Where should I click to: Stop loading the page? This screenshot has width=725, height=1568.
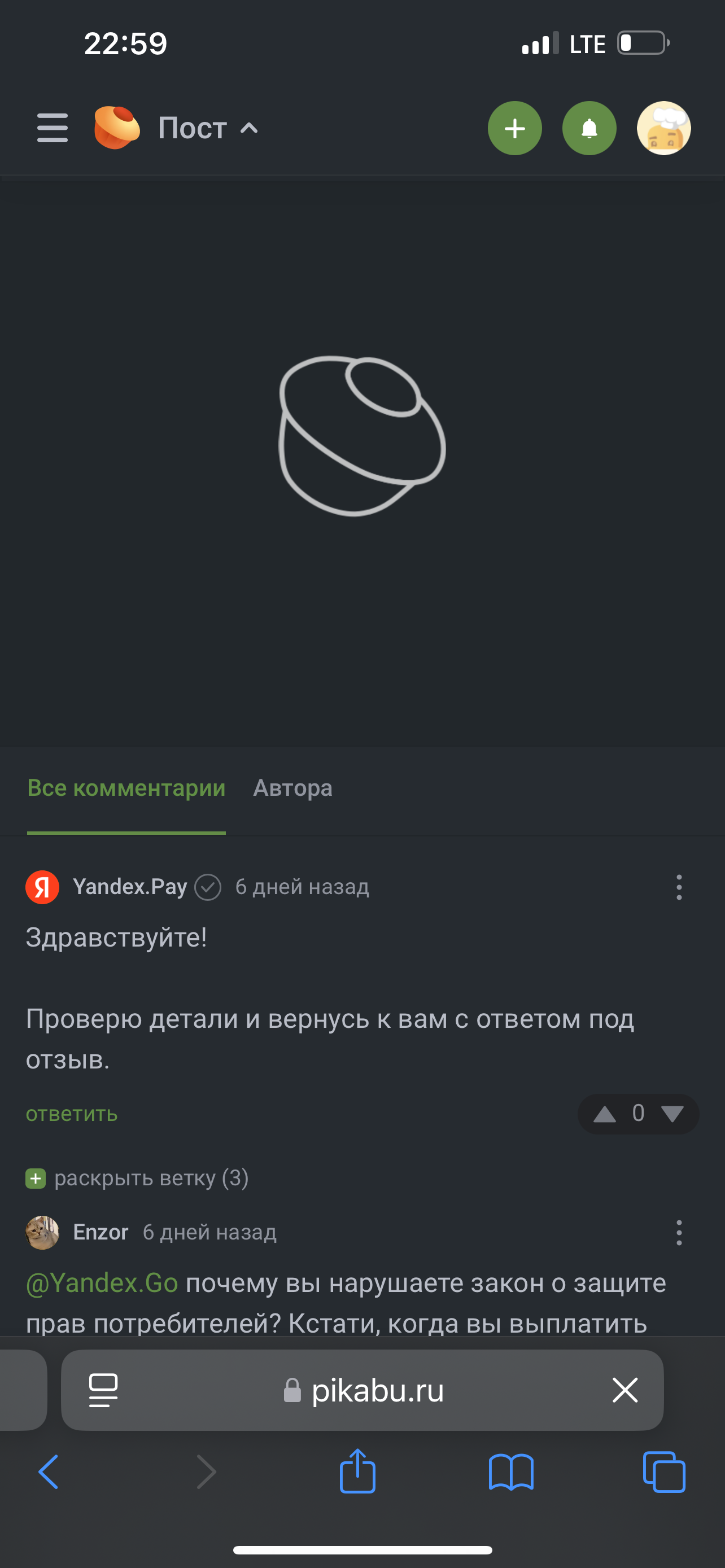[624, 1390]
